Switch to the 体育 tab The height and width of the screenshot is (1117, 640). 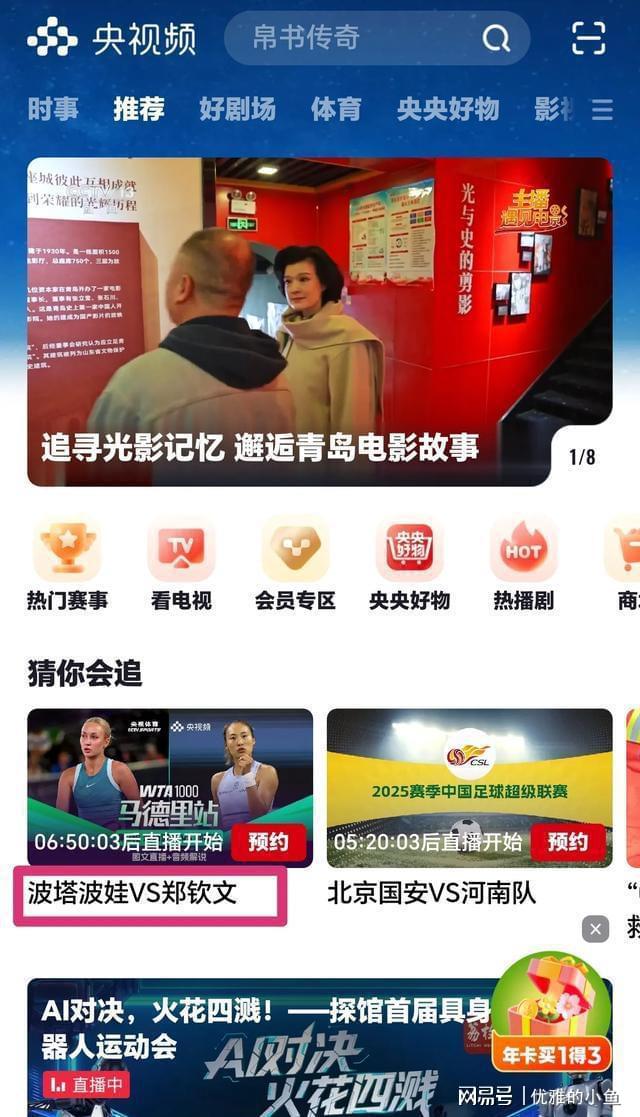[336, 109]
